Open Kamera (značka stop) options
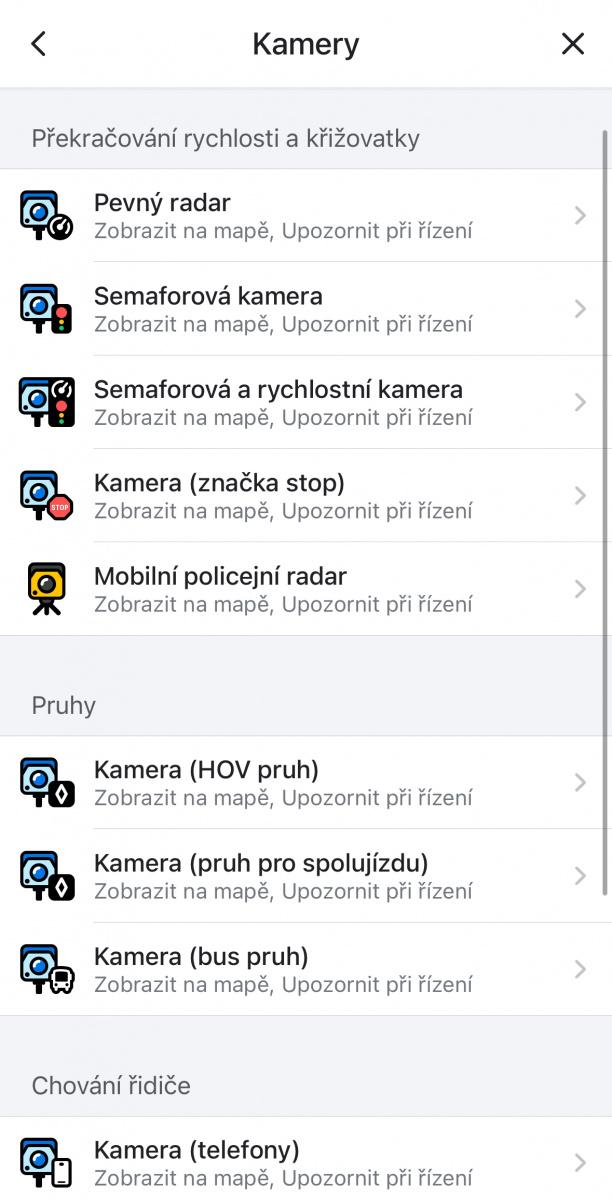Screen dimensions: 612x1200 click(306, 495)
